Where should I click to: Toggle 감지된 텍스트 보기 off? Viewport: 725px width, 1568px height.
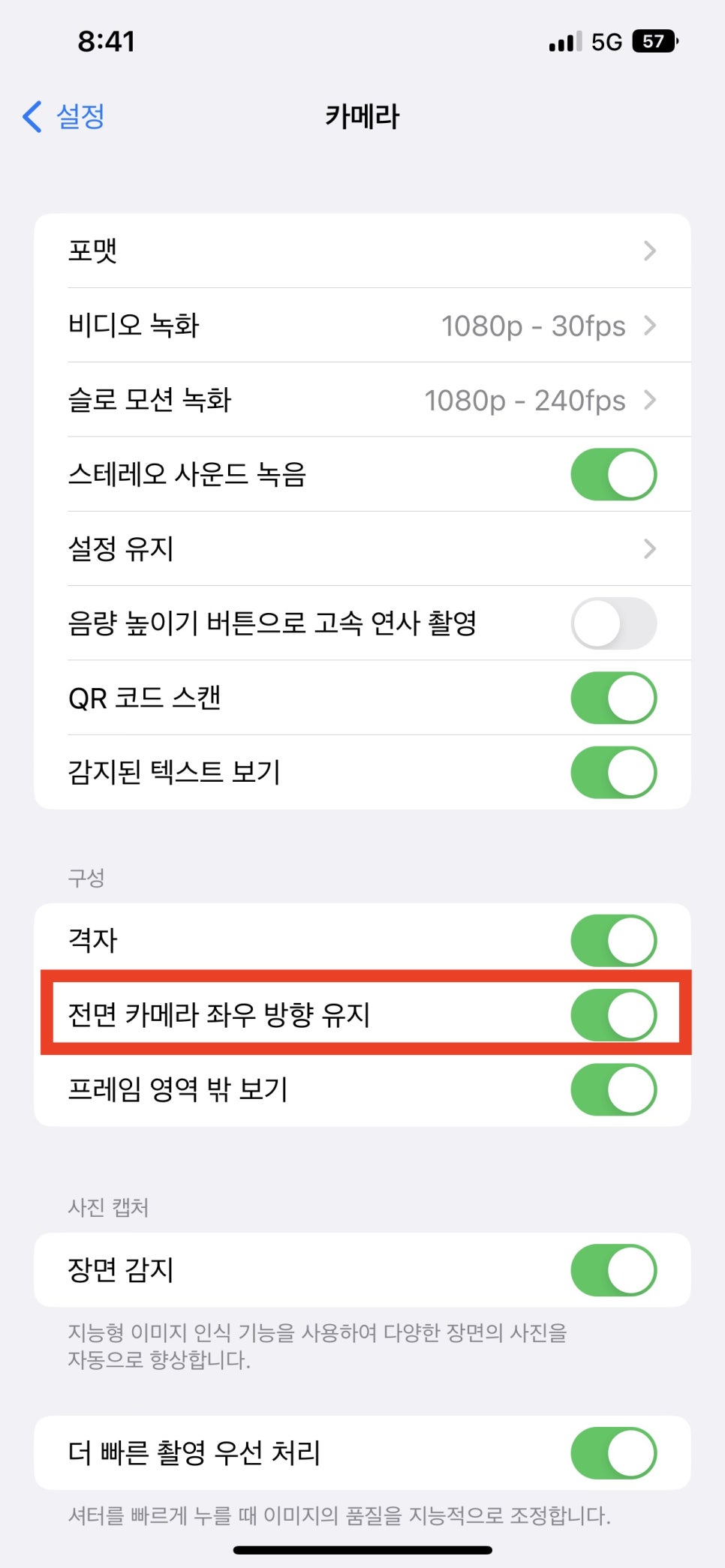pyautogui.click(x=613, y=772)
